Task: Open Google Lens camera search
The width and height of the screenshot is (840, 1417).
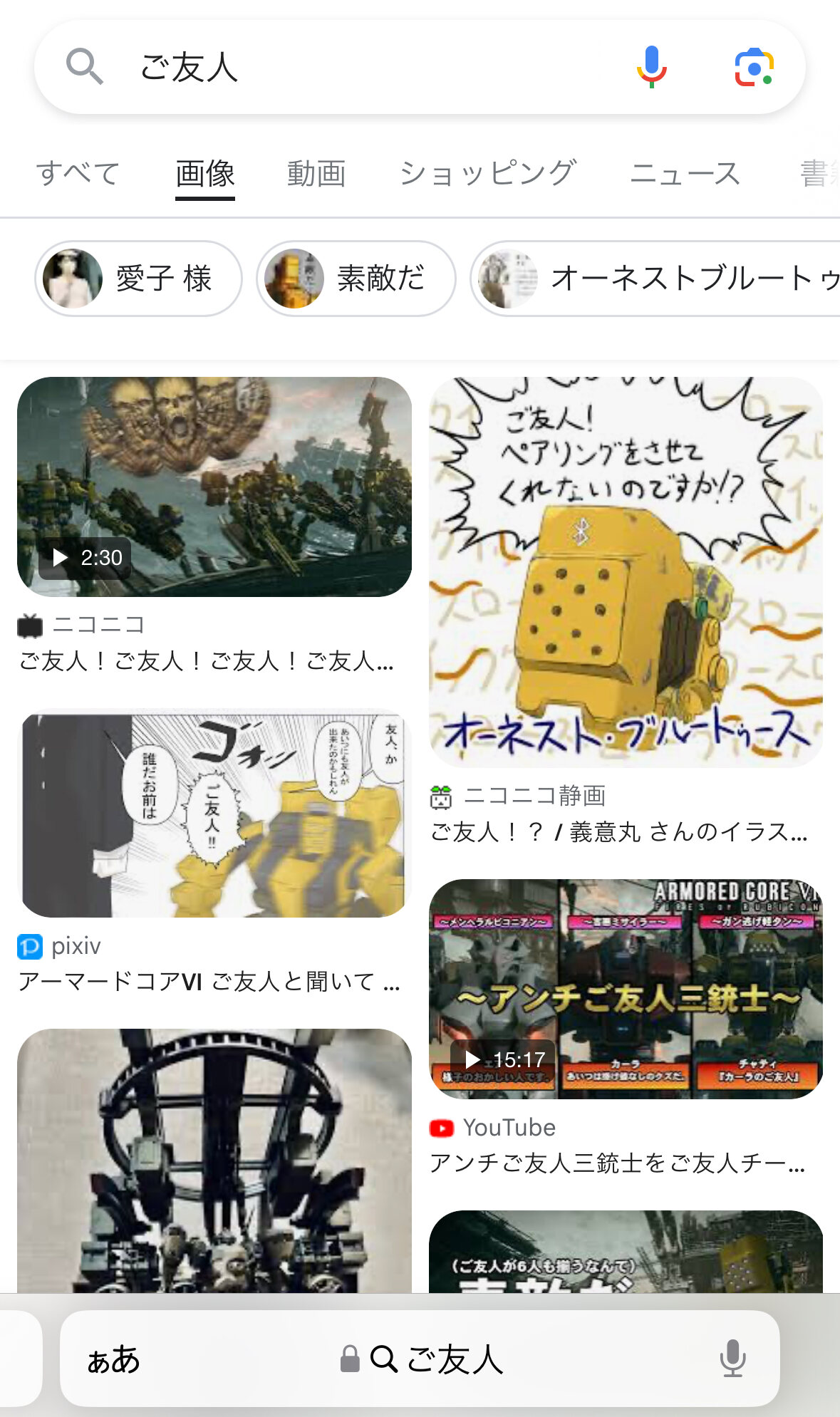Action: coord(754,68)
